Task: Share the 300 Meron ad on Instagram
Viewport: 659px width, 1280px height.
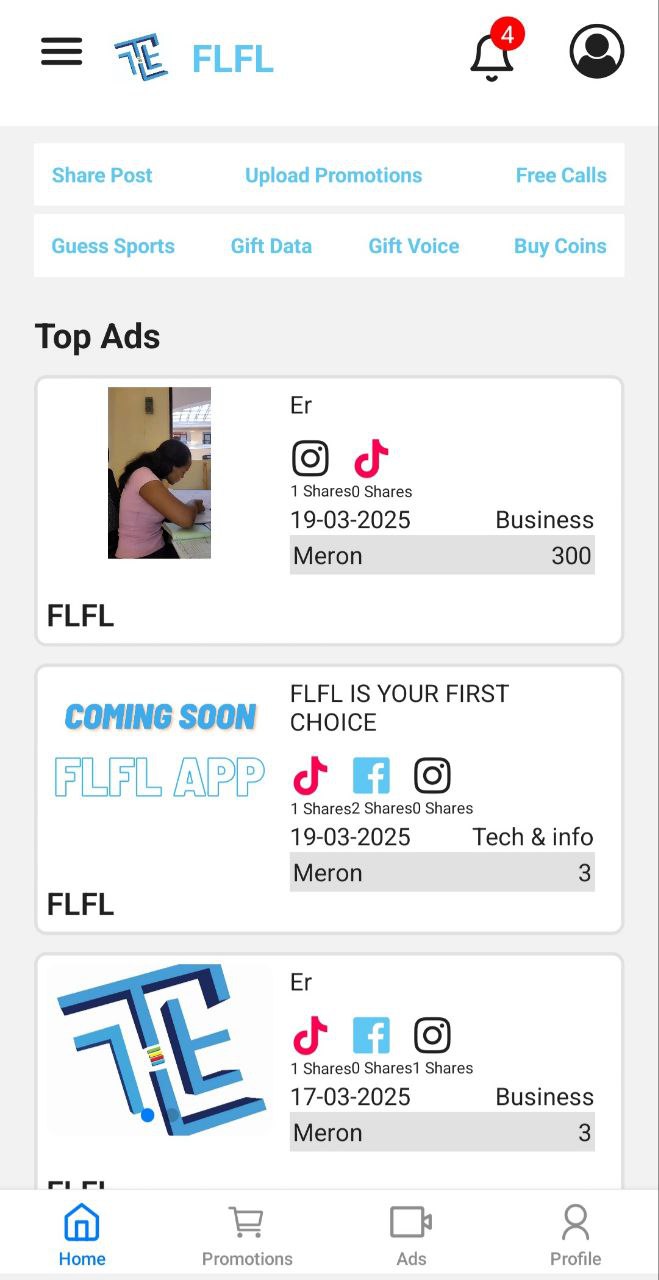Action: [x=310, y=459]
